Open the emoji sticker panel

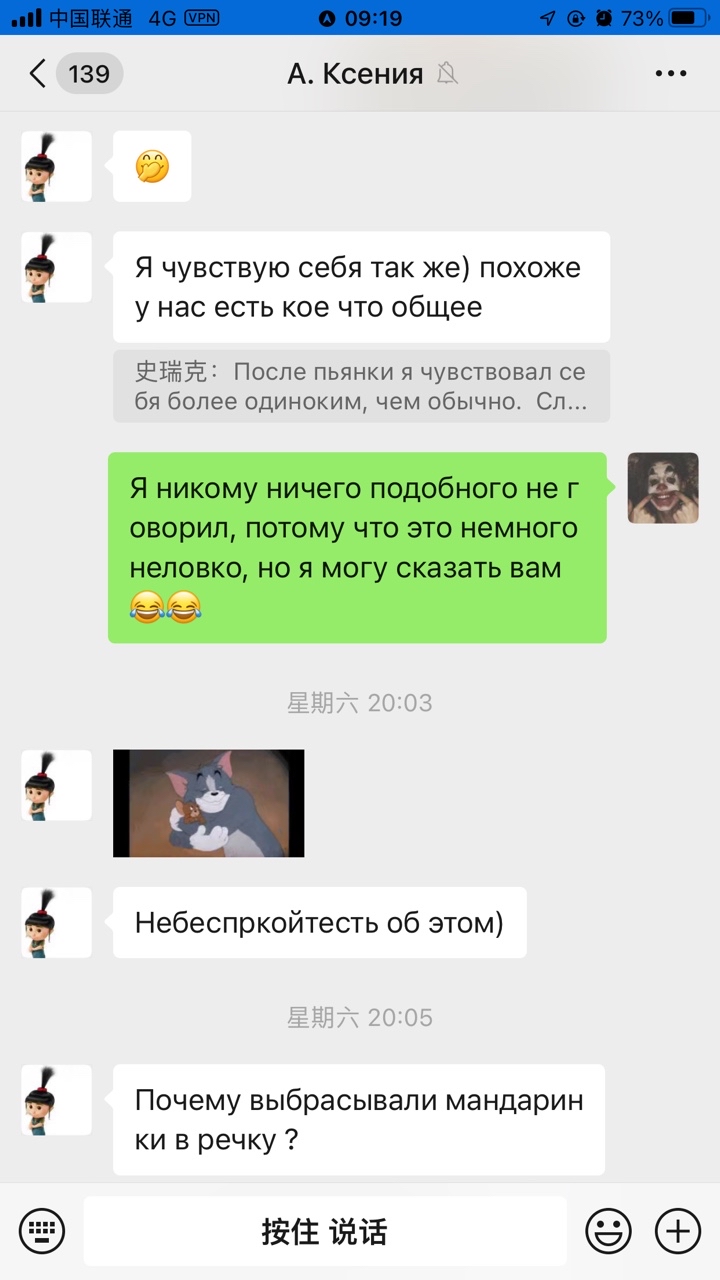tap(608, 1228)
